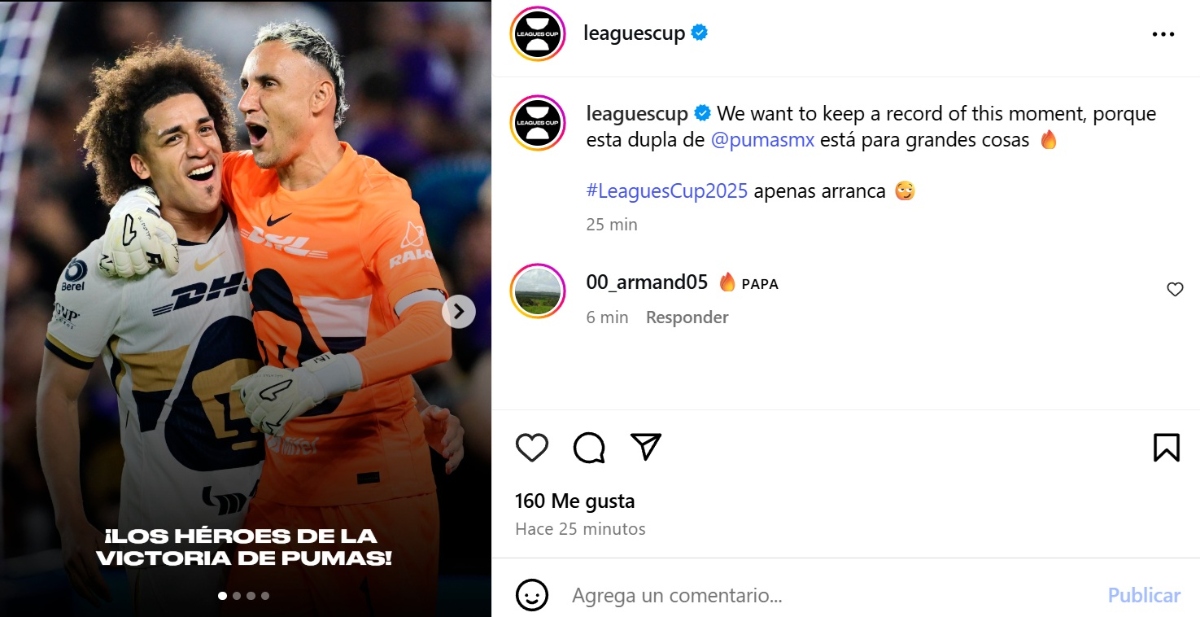The width and height of the screenshot is (1200, 617).
Task: View who liked via "160 Me gusta"
Action: point(575,501)
